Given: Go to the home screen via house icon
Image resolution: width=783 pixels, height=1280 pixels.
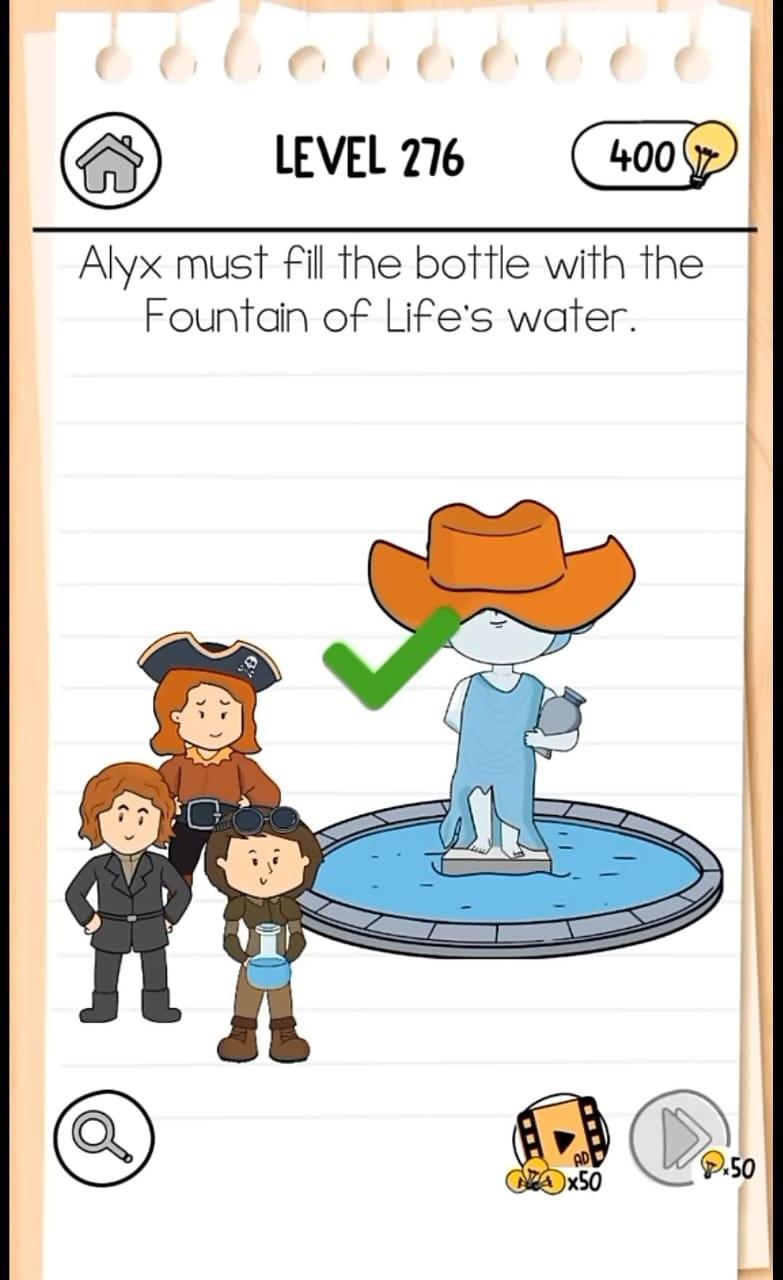Looking at the screenshot, I should coord(111,160).
